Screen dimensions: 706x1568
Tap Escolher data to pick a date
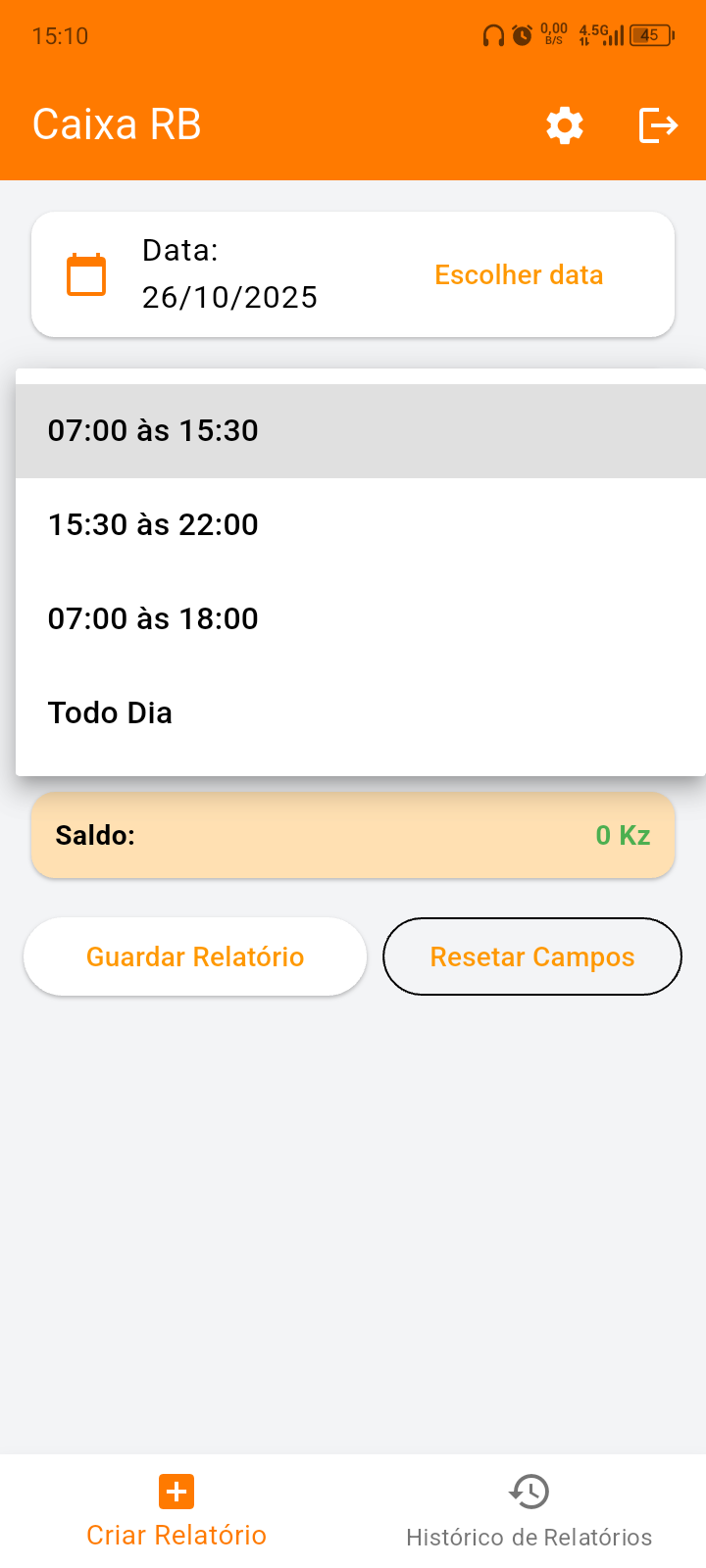[519, 275]
